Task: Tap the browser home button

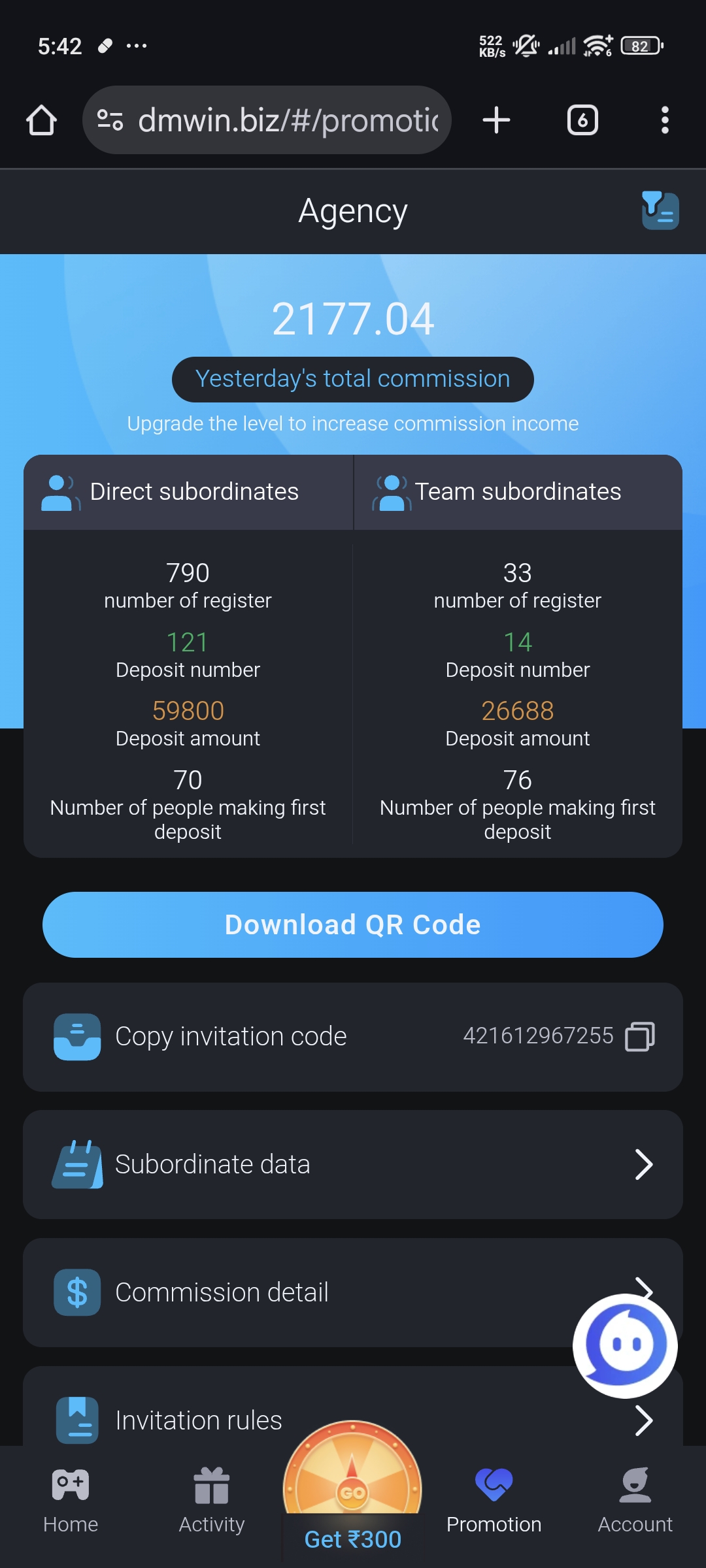Action: click(x=41, y=120)
